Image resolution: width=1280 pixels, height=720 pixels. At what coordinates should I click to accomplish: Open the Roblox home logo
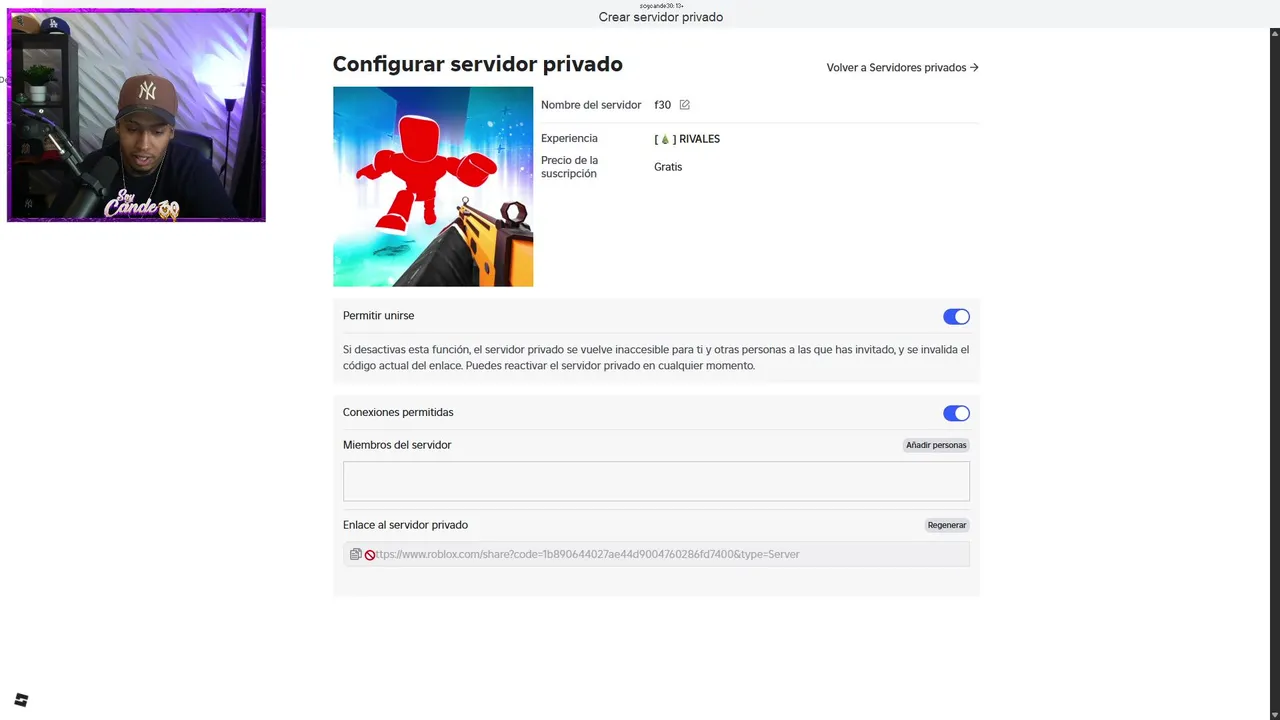point(21,700)
